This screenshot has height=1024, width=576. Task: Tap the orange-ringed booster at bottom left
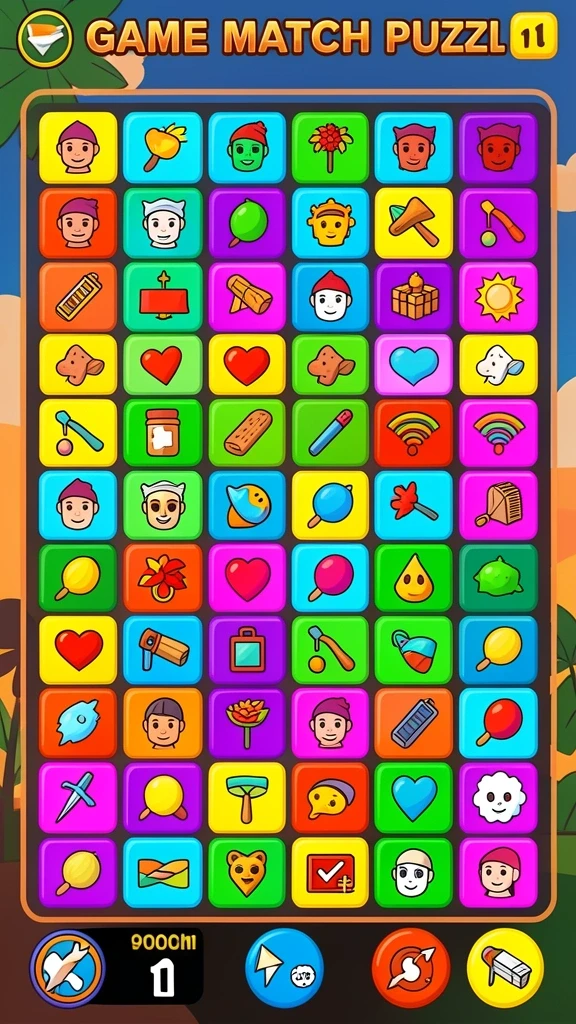click(68, 968)
